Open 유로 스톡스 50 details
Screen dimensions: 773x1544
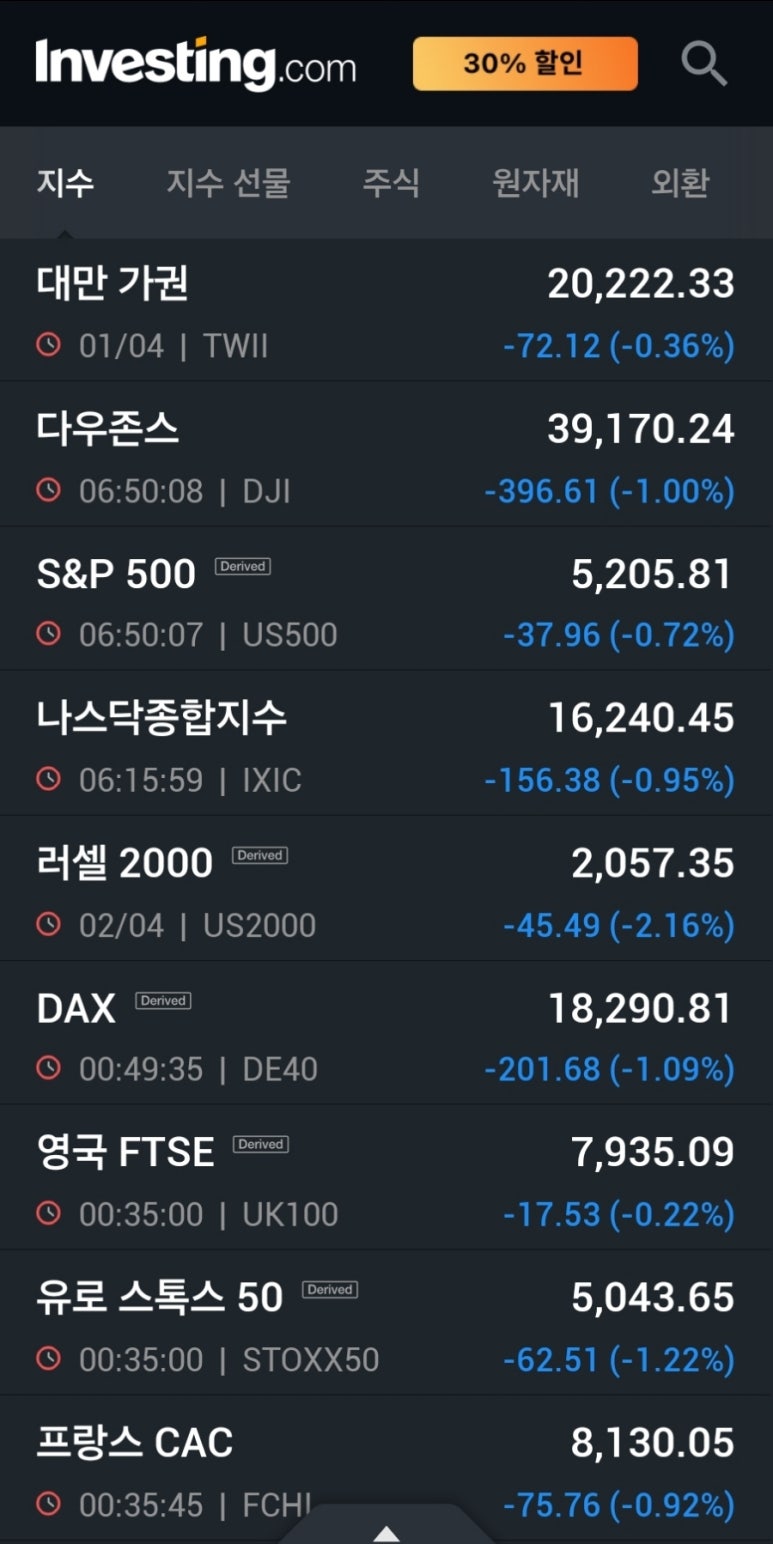tap(386, 1322)
